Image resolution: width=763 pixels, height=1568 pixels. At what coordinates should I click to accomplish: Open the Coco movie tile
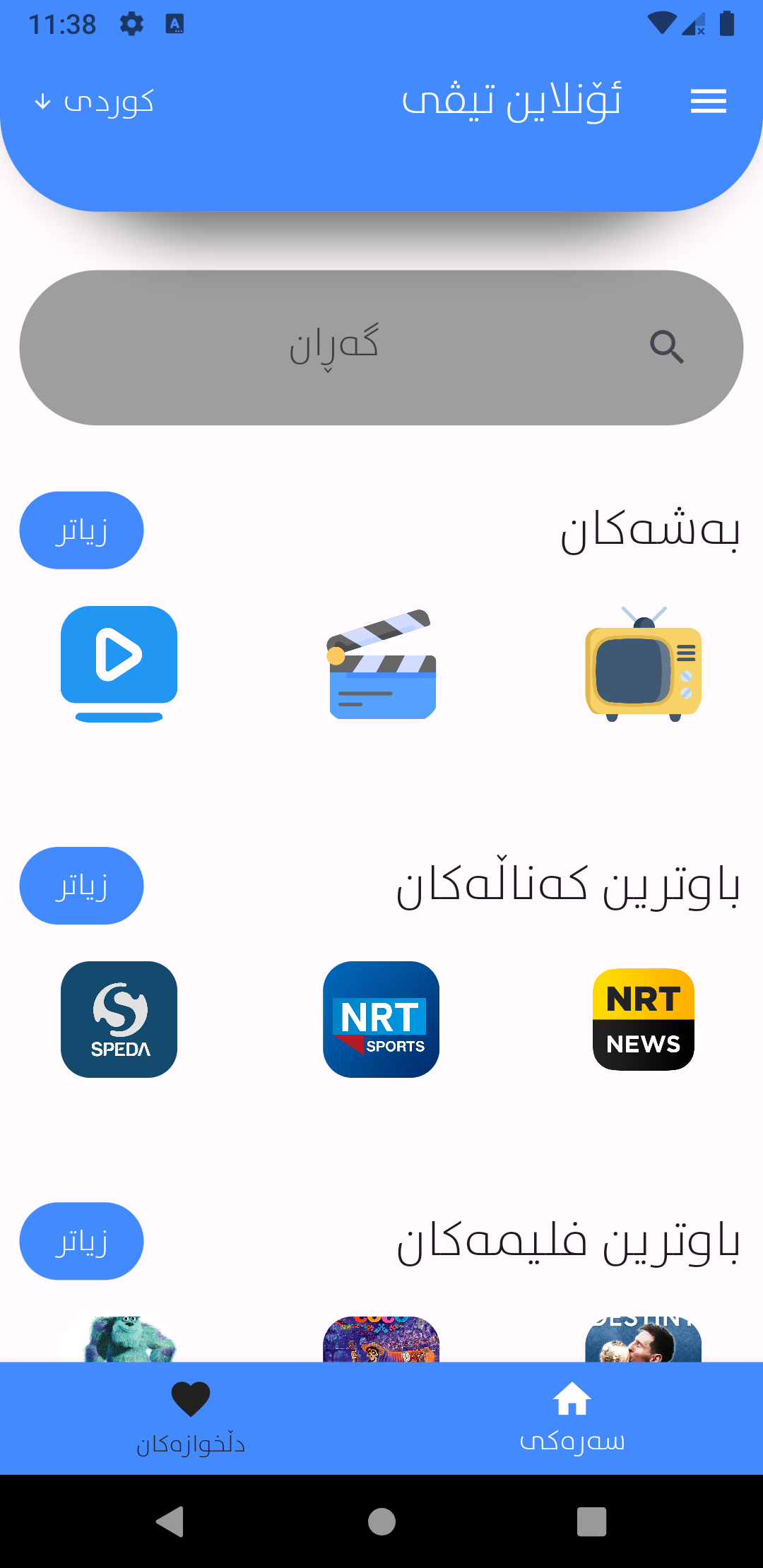381,1339
